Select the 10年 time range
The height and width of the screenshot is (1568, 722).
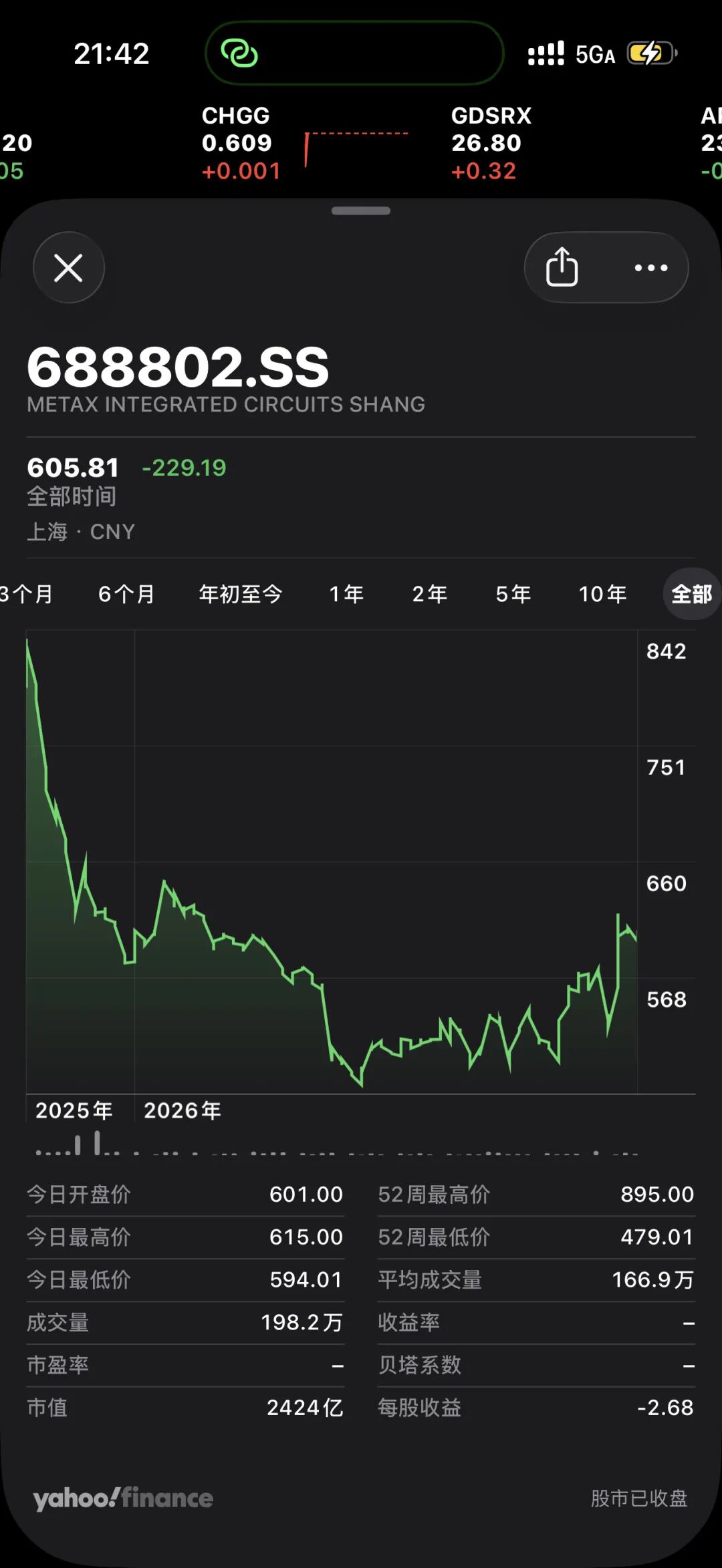602,593
